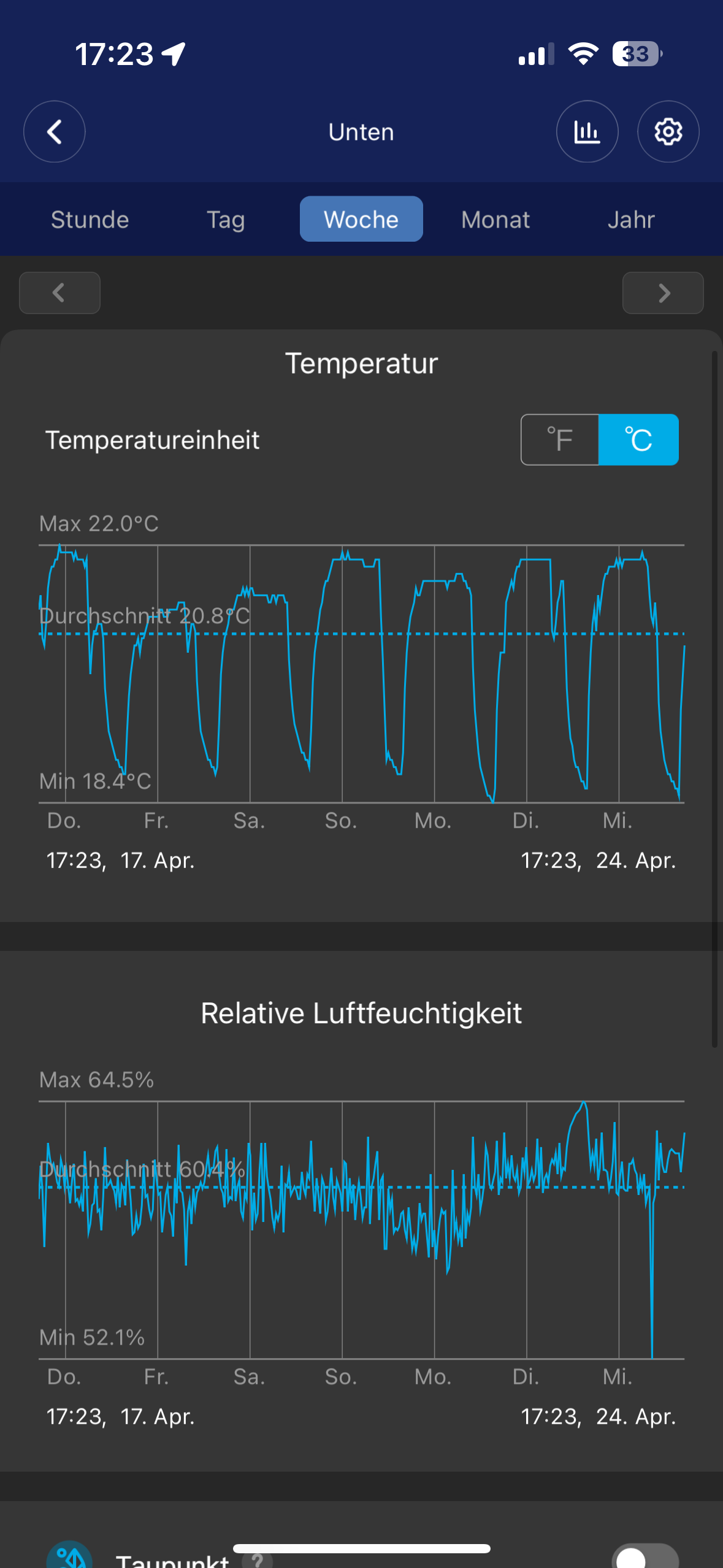Switch to the Jahr tab

click(x=631, y=220)
